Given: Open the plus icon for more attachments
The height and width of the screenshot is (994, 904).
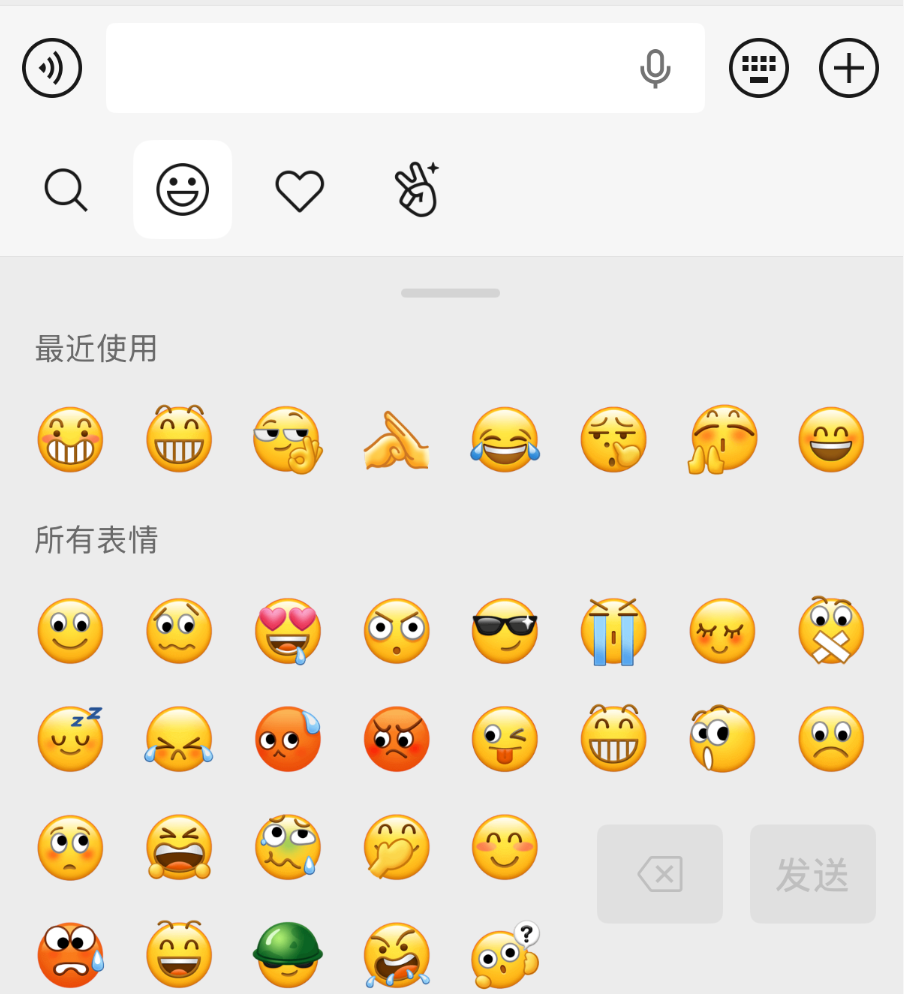Looking at the screenshot, I should tap(848, 68).
